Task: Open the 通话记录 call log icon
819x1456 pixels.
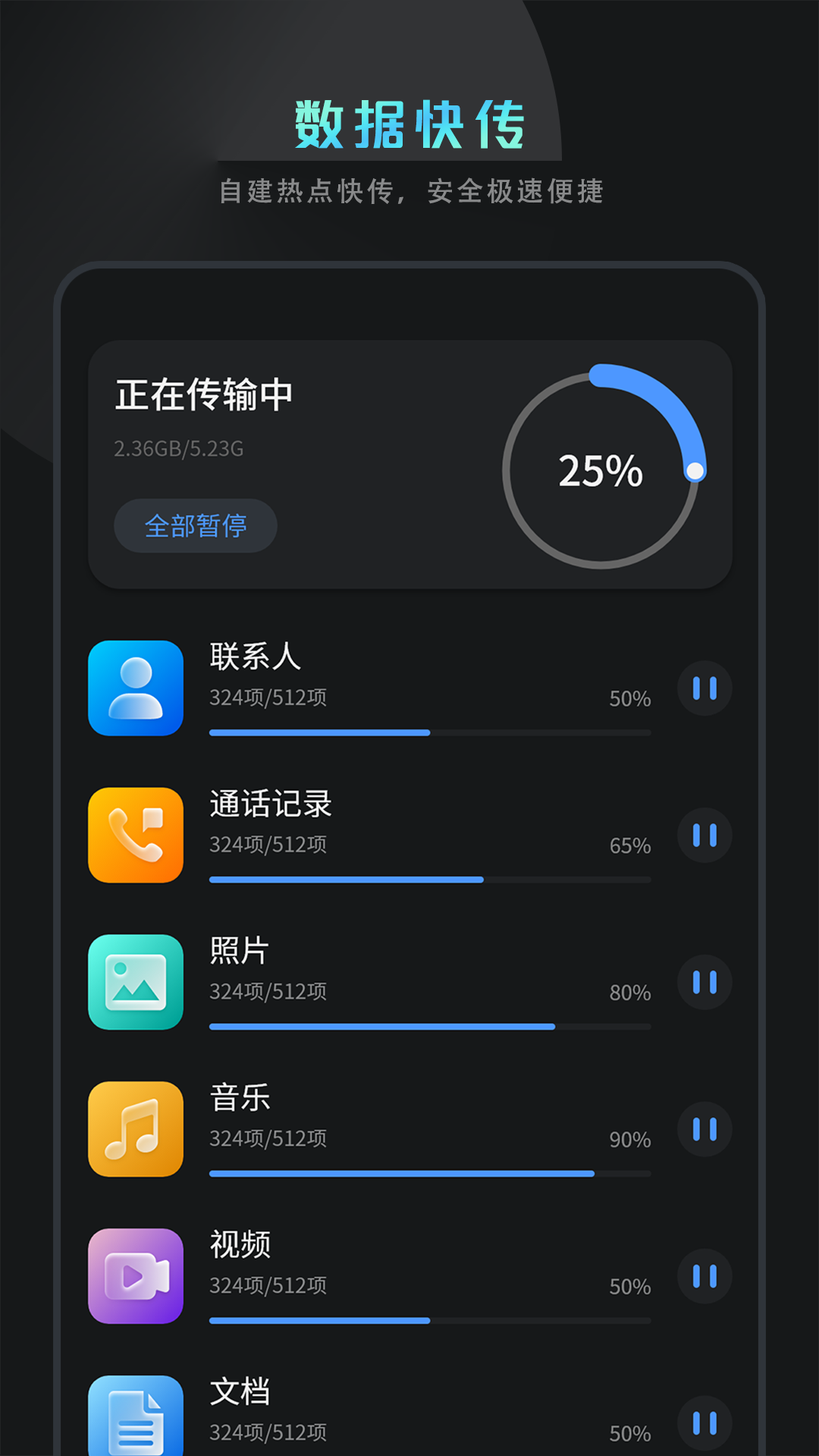Action: coord(135,834)
